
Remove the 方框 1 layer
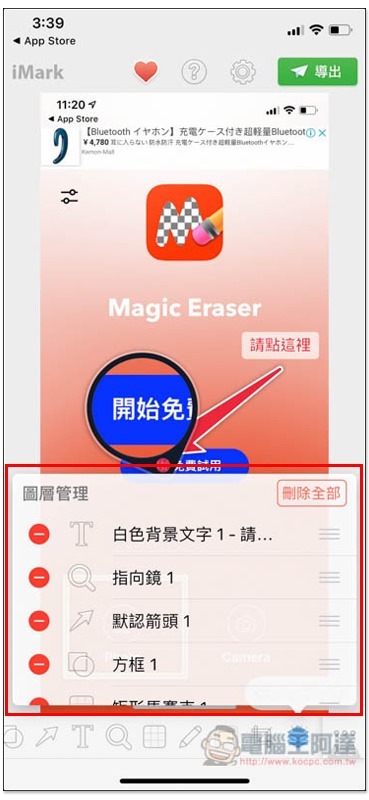coord(39,665)
